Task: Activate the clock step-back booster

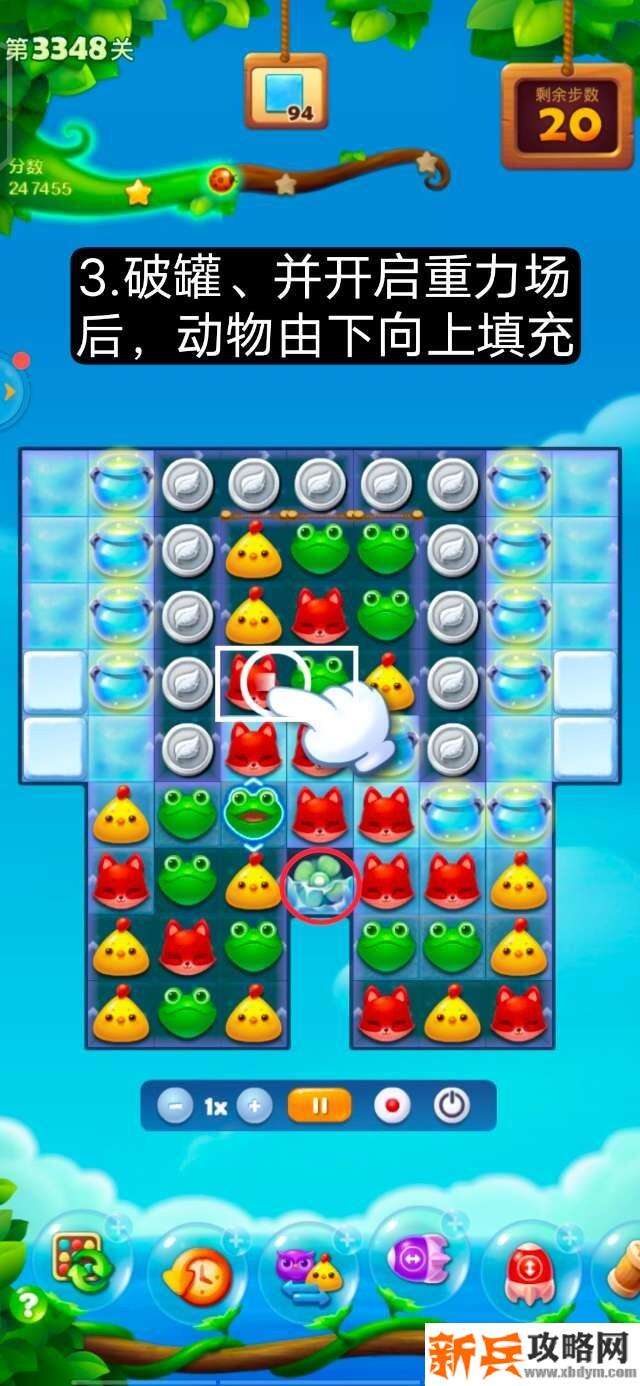Action: (195, 1270)
